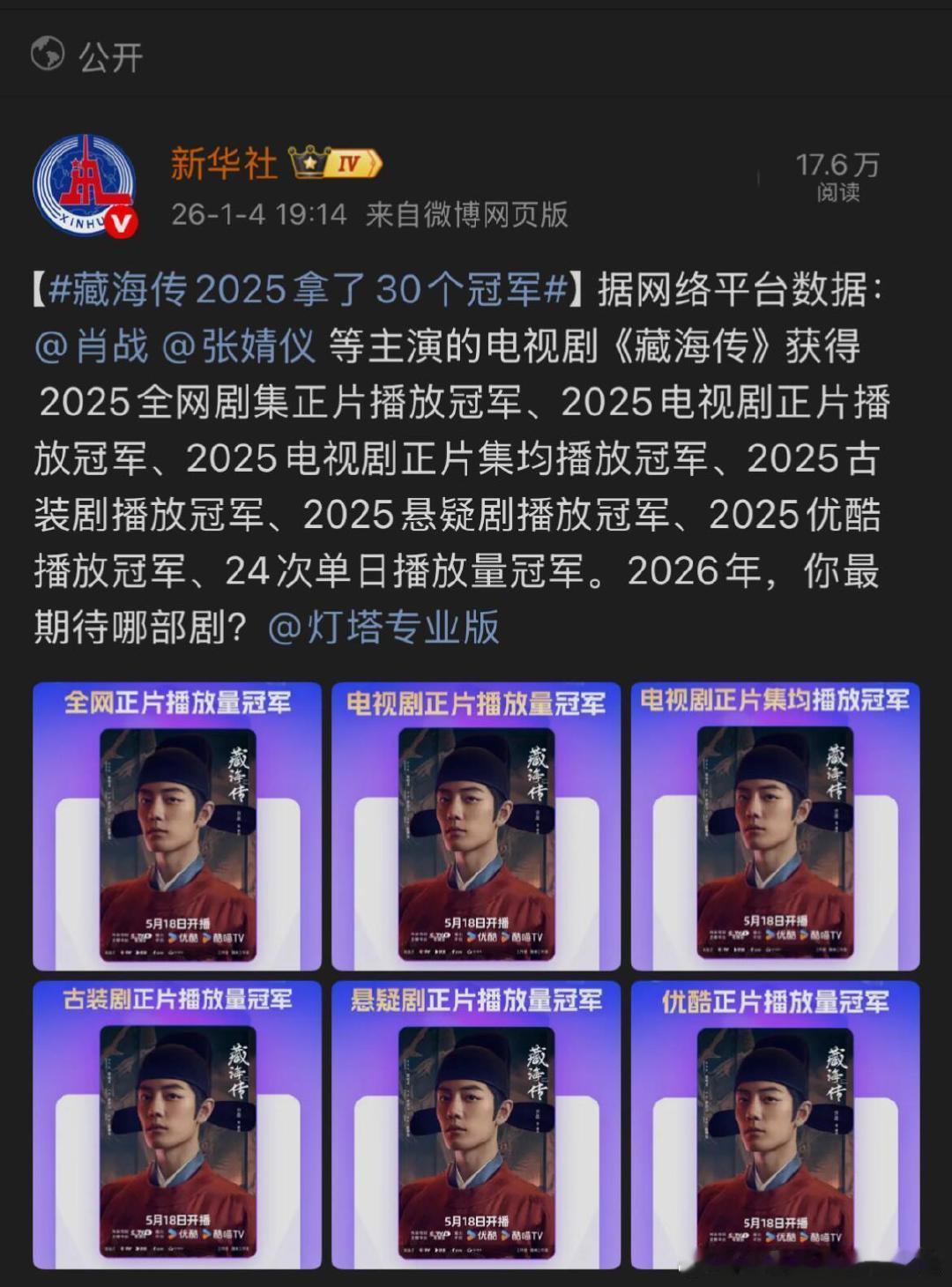
Task: Open the @张婧仪 mention
Action: pyautogui.click(x=238, y=346)
